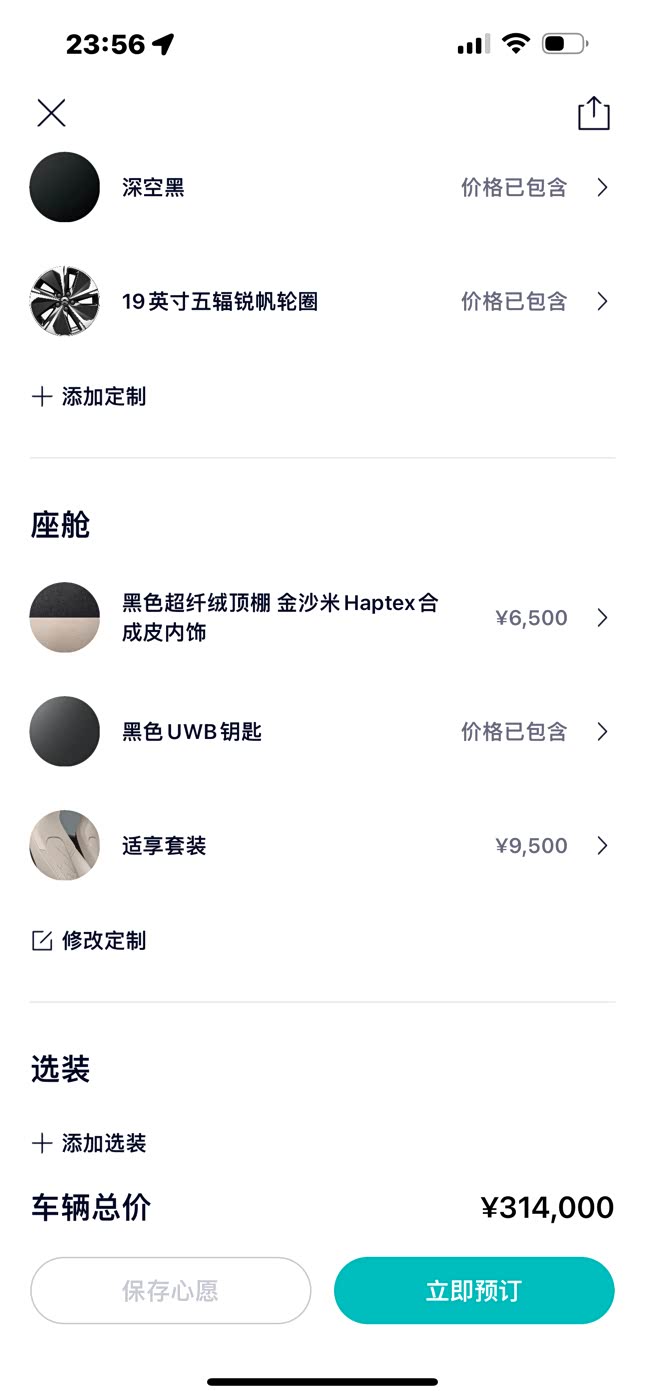Reserve now with 立即预订
This screenshot has height=1398, width=645.
point(474,1290)
